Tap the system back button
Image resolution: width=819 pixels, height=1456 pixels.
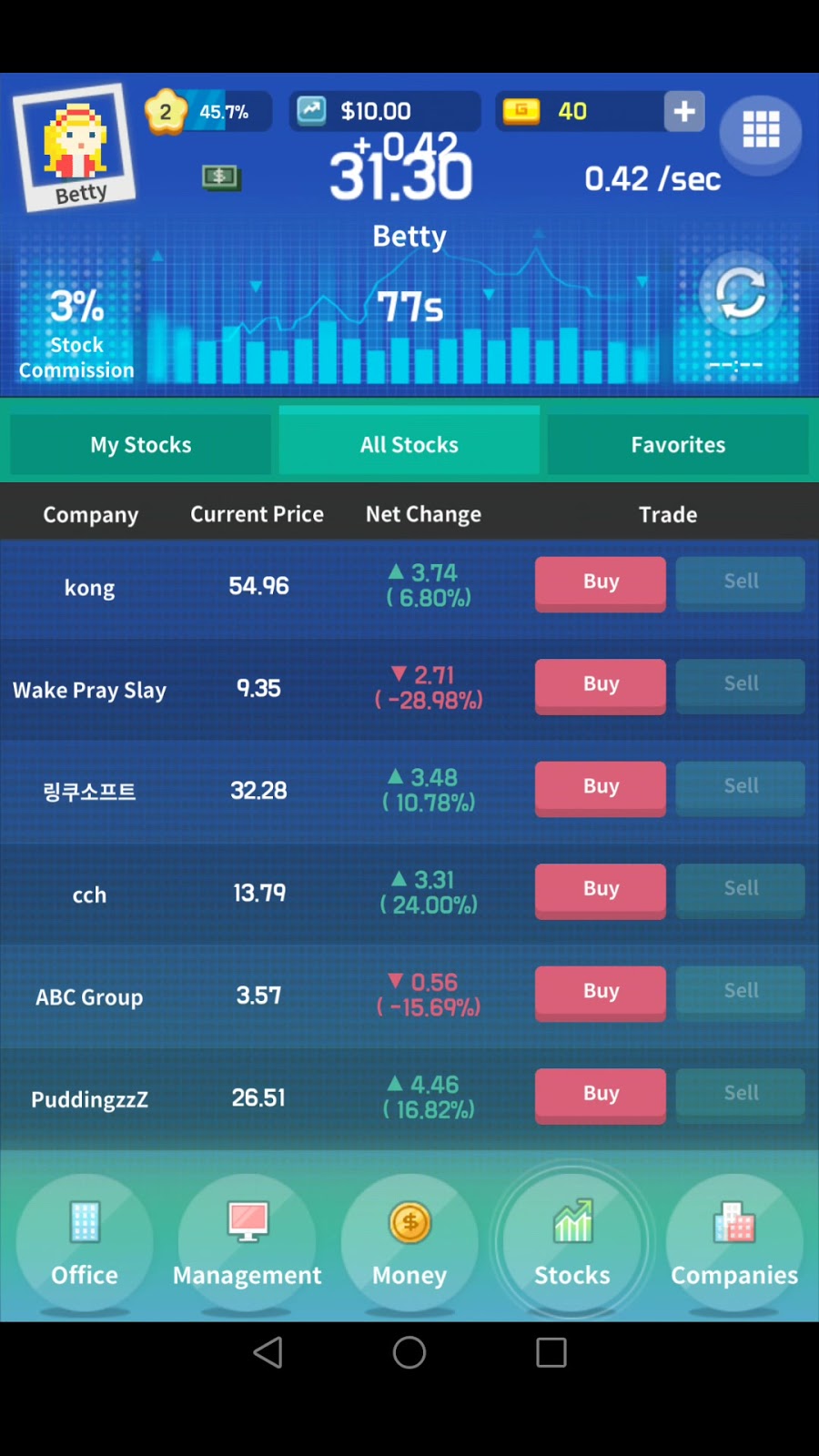click(x=268, y=1352)
